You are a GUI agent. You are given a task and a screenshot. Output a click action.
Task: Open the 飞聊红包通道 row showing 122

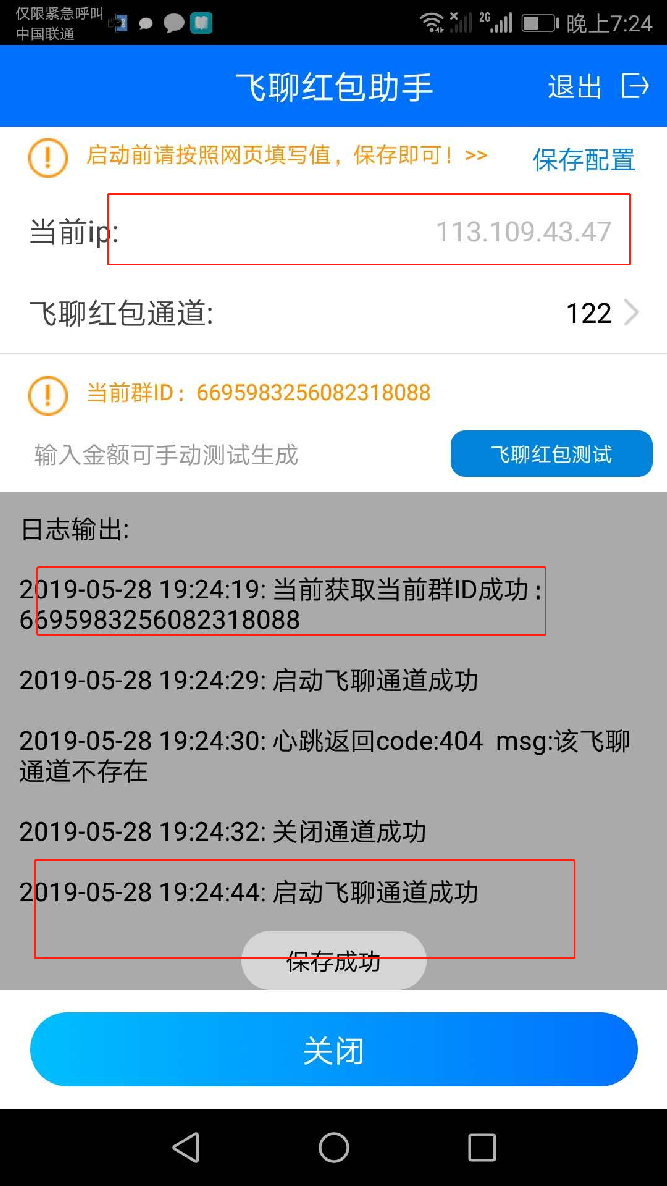(334, 312)
